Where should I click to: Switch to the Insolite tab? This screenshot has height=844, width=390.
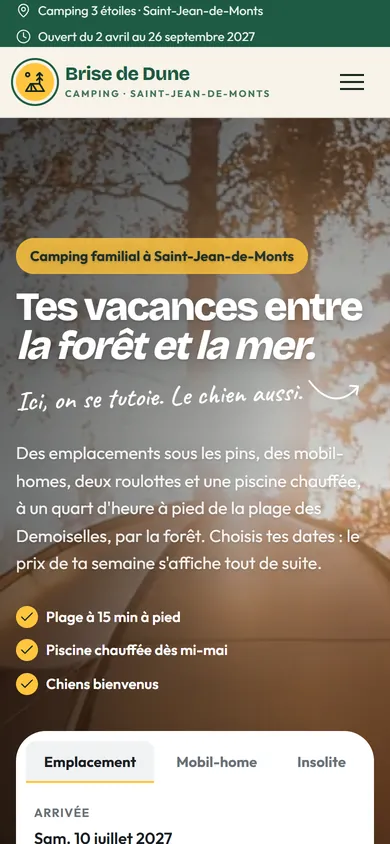click(321, 762)
